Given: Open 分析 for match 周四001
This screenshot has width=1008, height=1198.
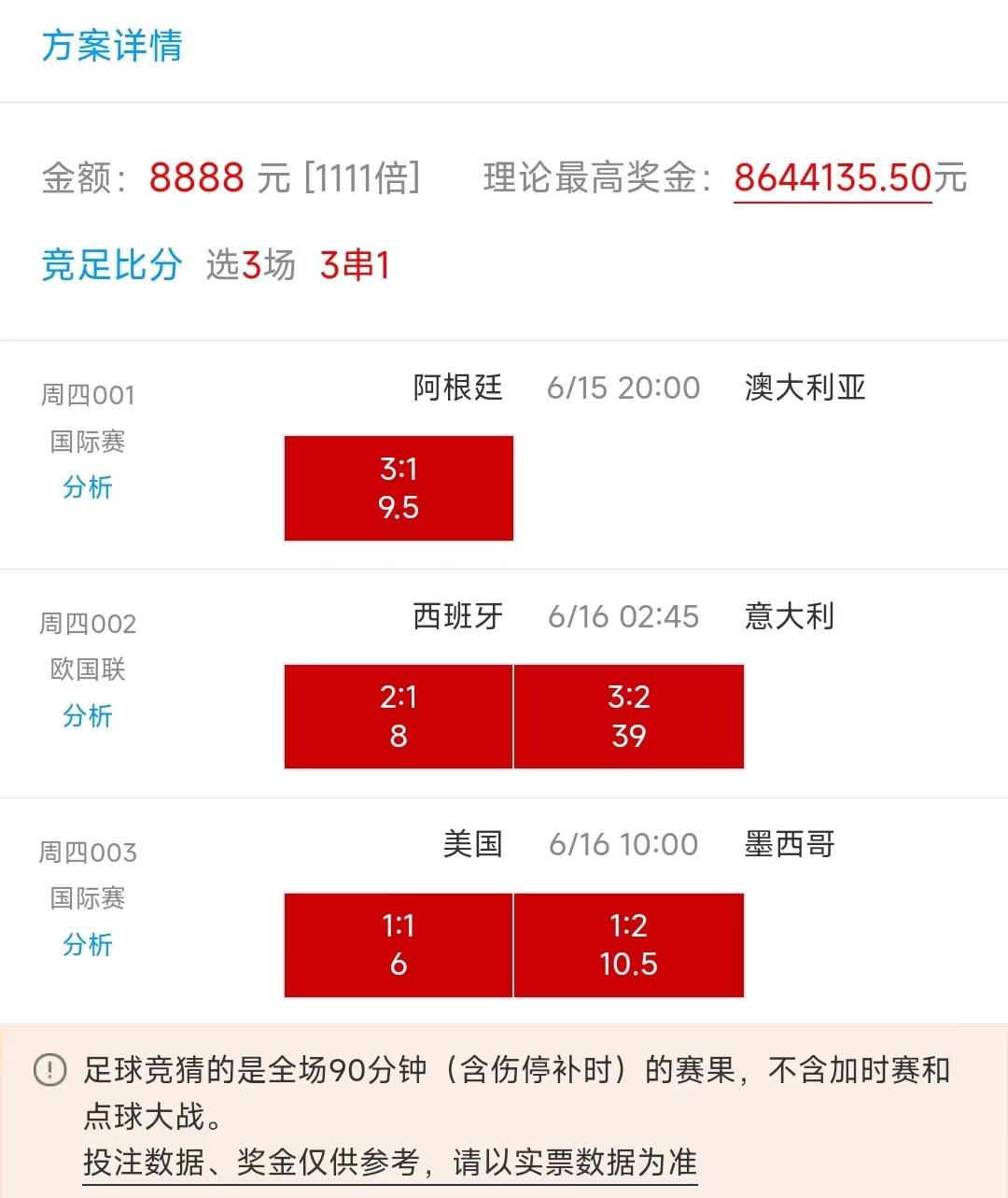Looking at the screenshot, I should [x=88, y=487].
